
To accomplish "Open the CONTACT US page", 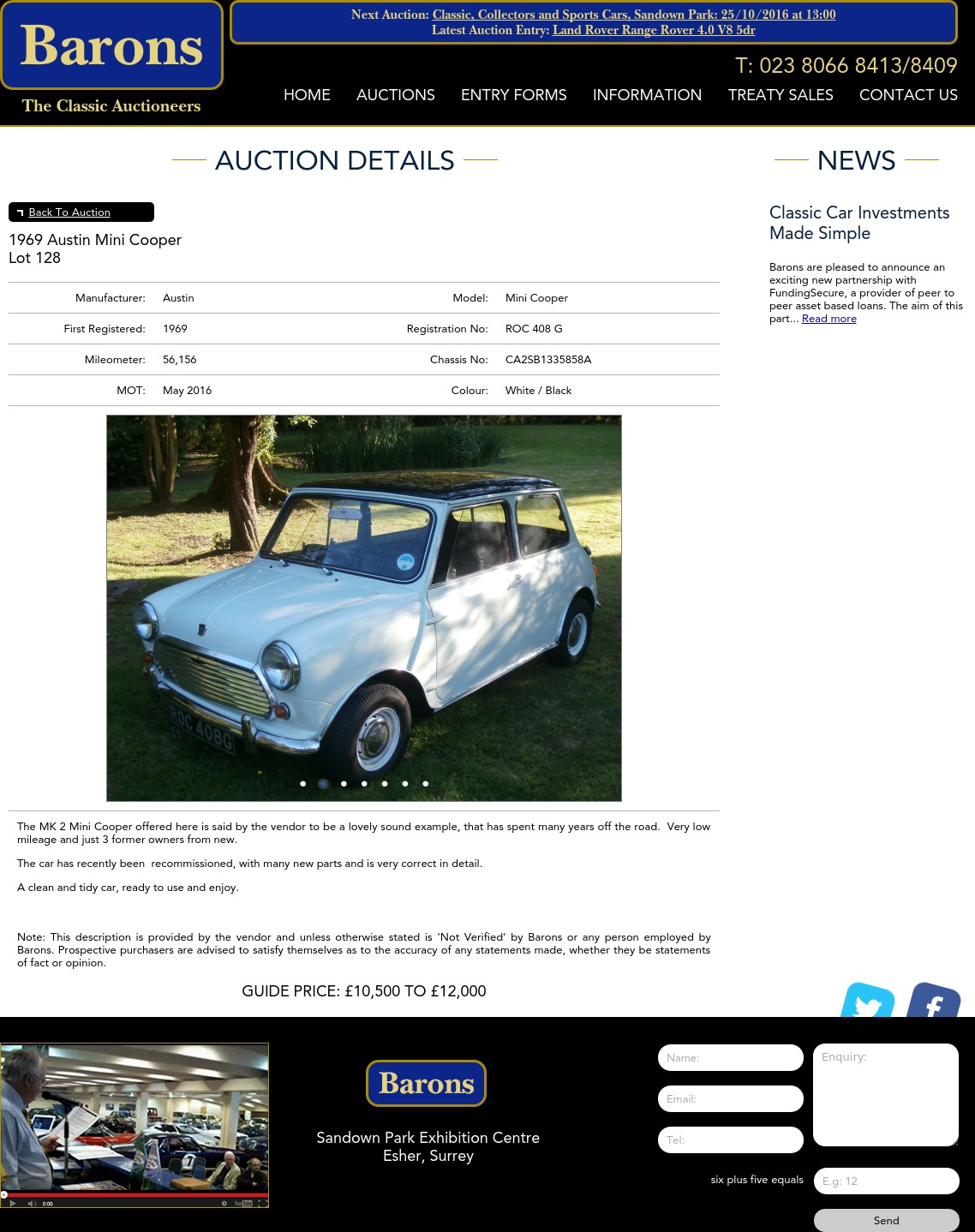I will pyautogui.click(x=908, y=95).
